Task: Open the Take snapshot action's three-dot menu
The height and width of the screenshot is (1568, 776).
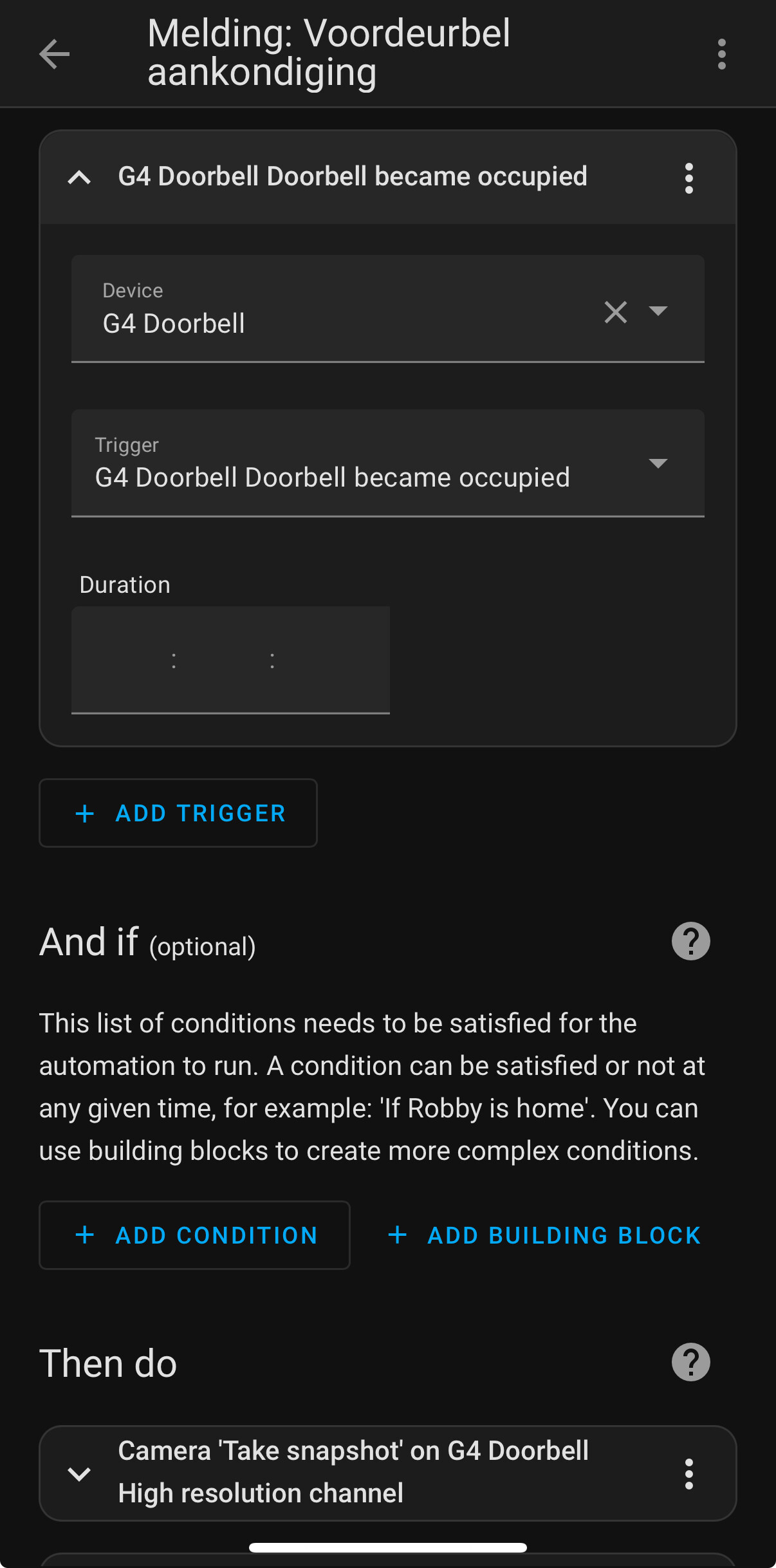Action: click(x=688, y=1474)
